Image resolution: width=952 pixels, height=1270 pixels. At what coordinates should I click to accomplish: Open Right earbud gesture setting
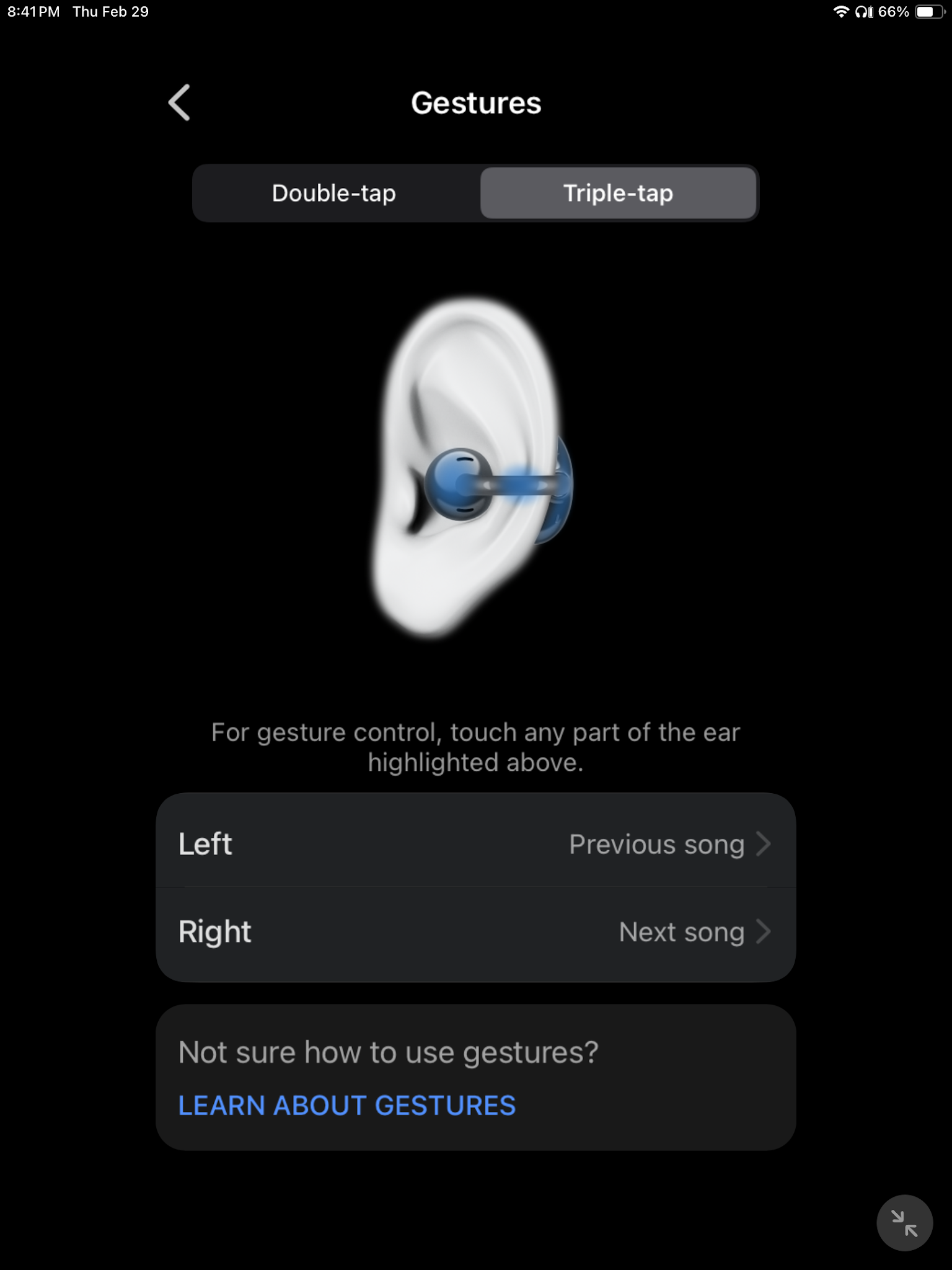[475, 931]
